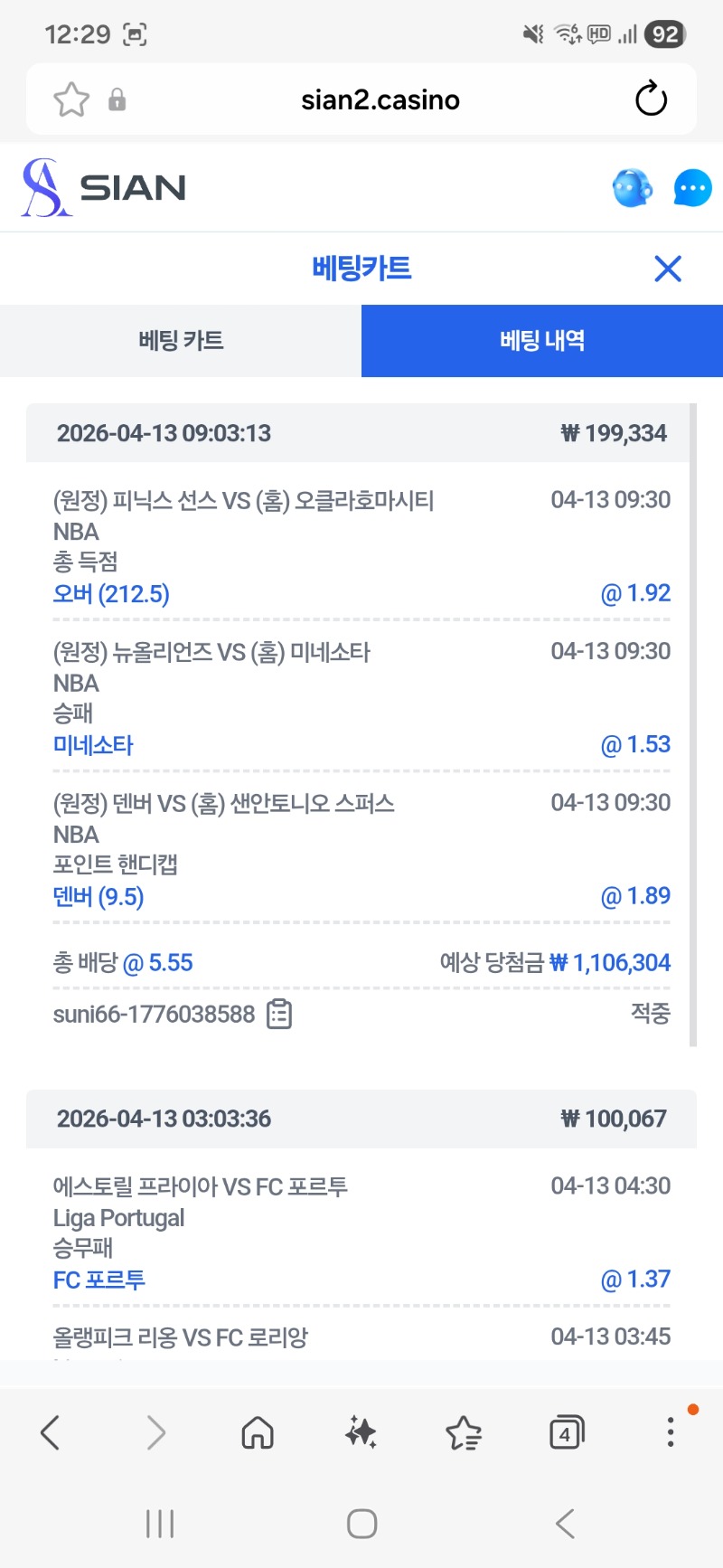Select the 미네소타 bet link
This screenshot has width=723, height=1568.
point(94,744)
